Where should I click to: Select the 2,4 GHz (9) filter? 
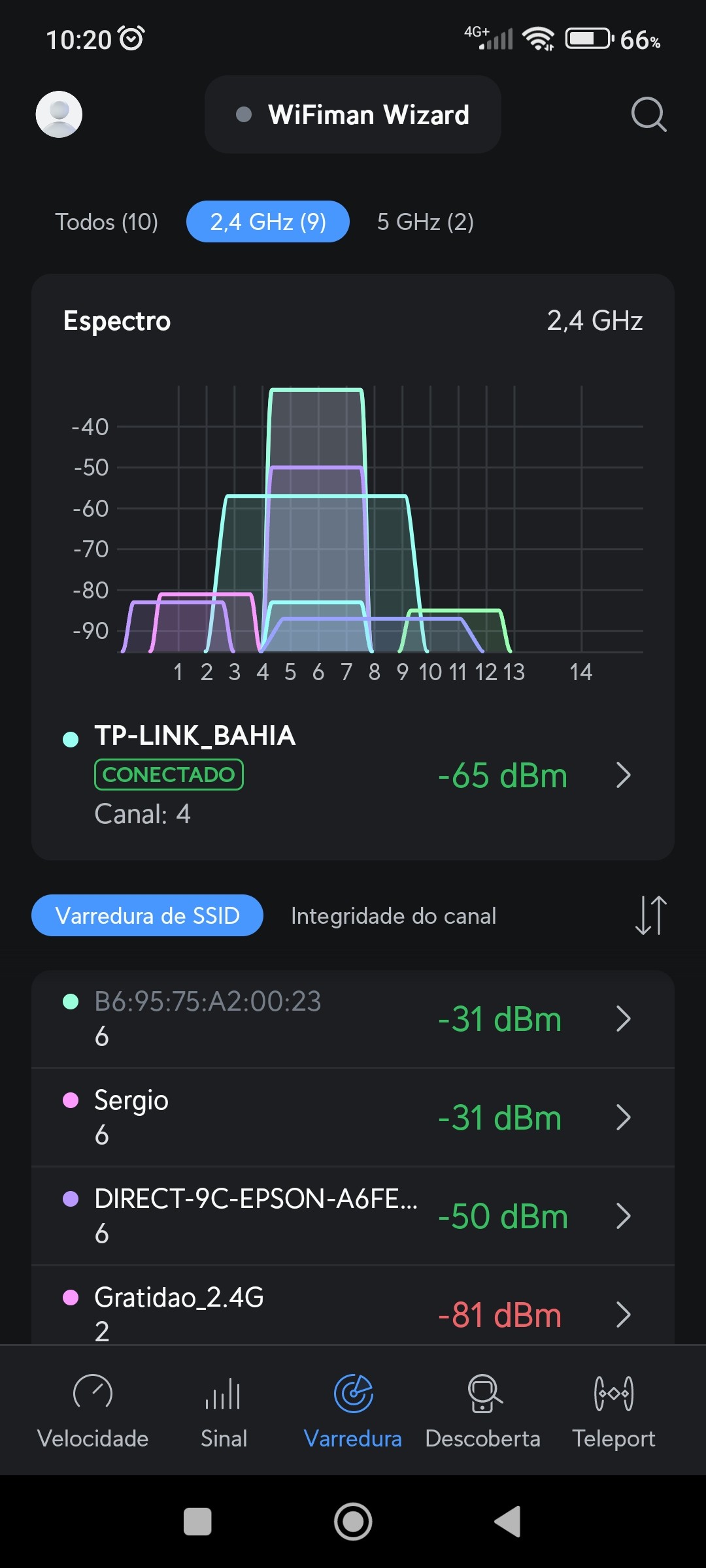[x=268, y=222]
